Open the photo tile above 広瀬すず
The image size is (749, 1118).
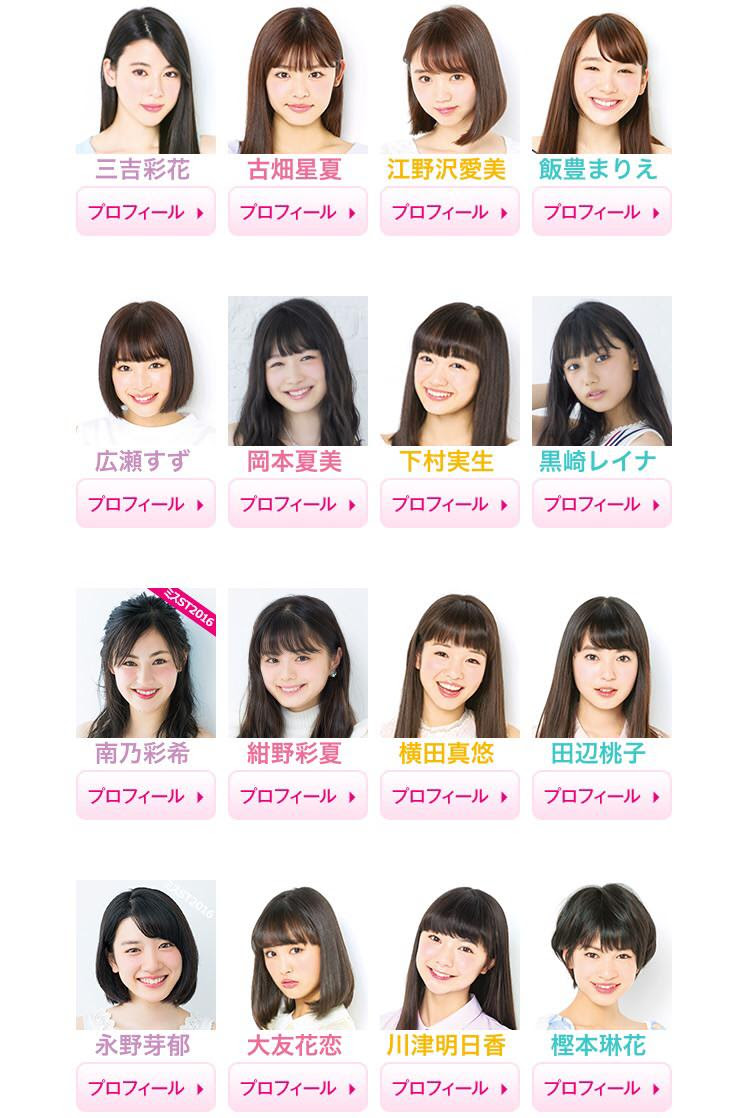coord(146,371)
